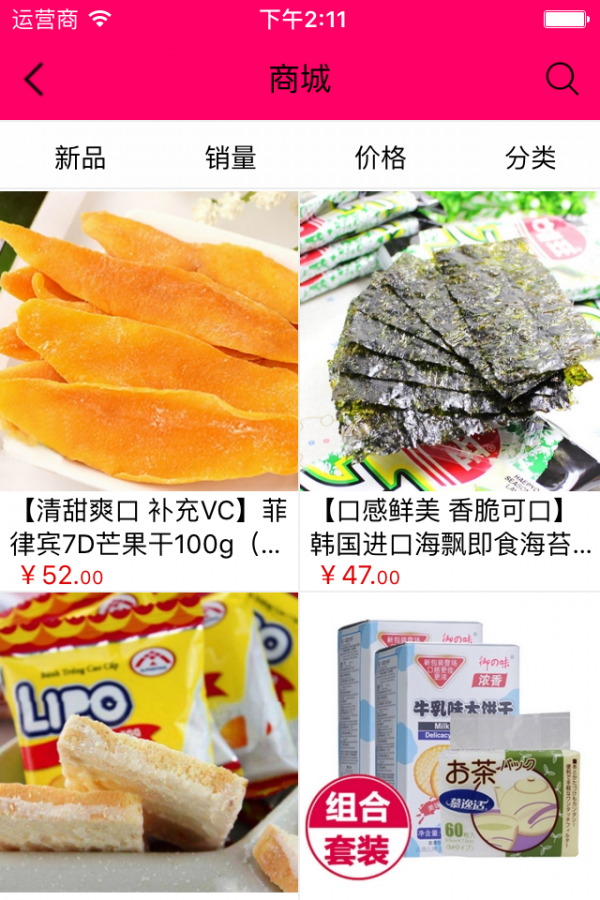Open the 分类 categories filter
The height and width of the screenshot is (900, 600).
(x=530, y=158)
